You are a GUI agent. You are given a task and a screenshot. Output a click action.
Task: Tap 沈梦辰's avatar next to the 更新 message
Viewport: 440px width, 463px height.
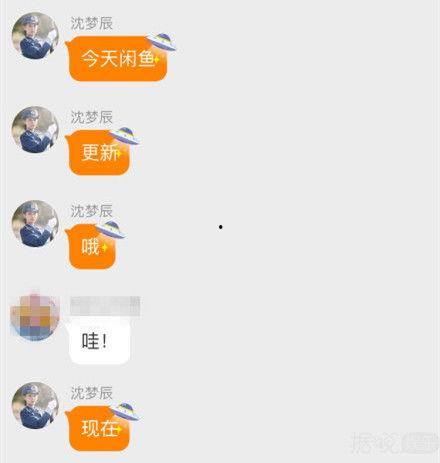35,130
